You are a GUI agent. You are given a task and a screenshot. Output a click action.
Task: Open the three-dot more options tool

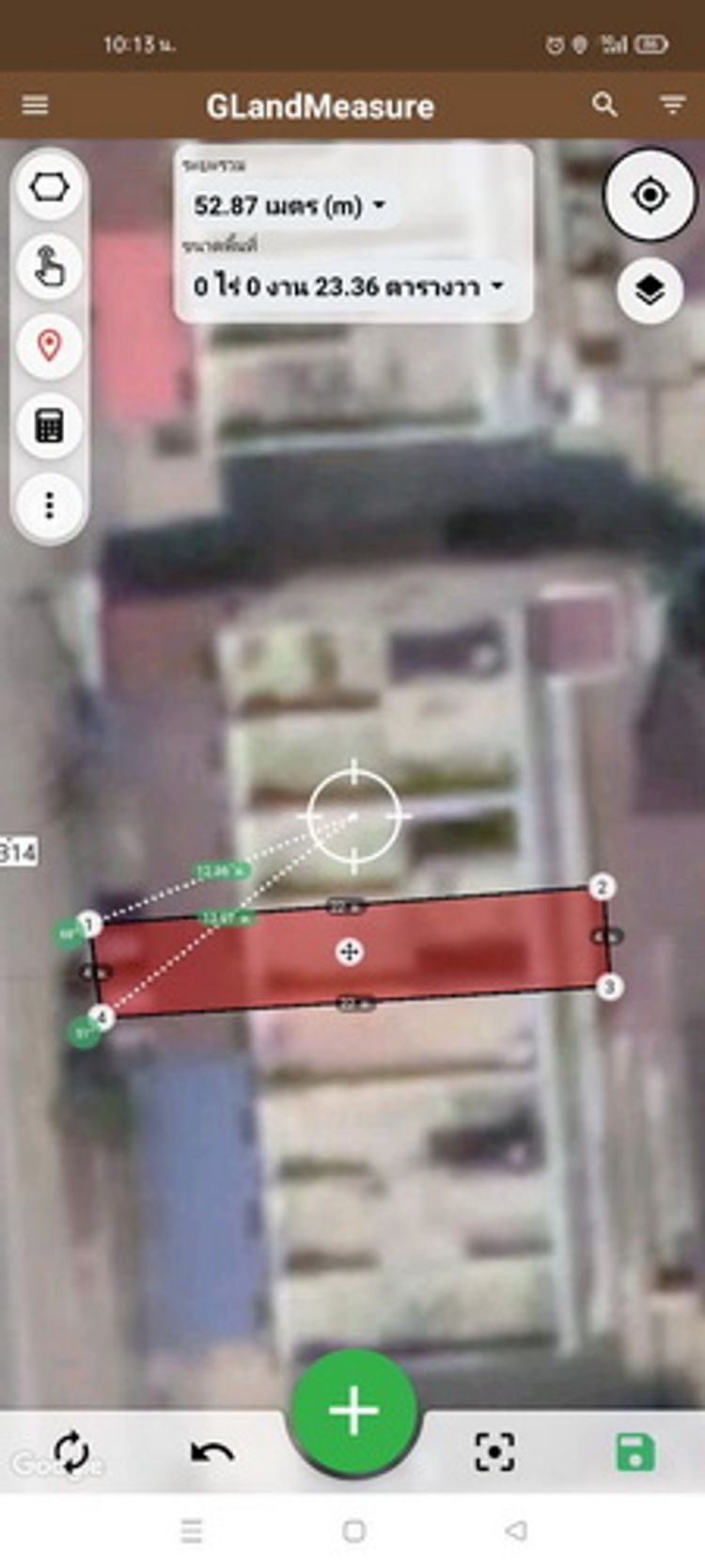point(49,505)
